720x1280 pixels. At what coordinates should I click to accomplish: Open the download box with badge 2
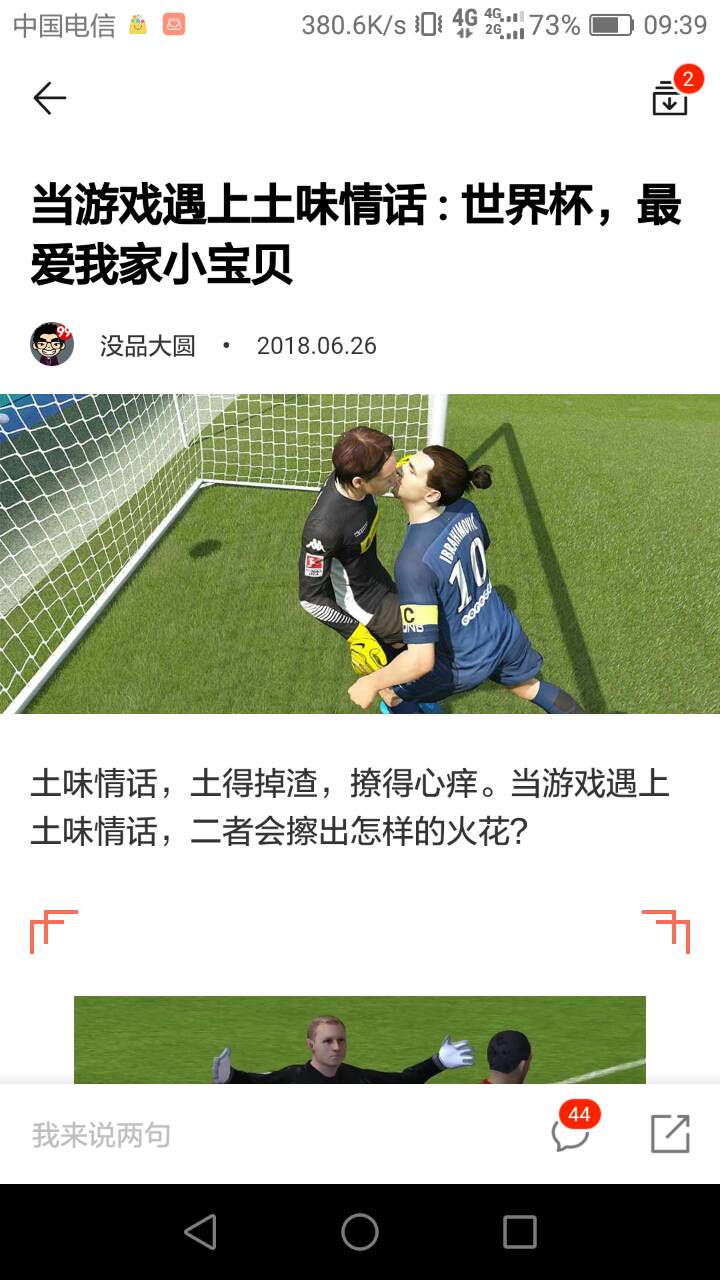pos(670,98)
